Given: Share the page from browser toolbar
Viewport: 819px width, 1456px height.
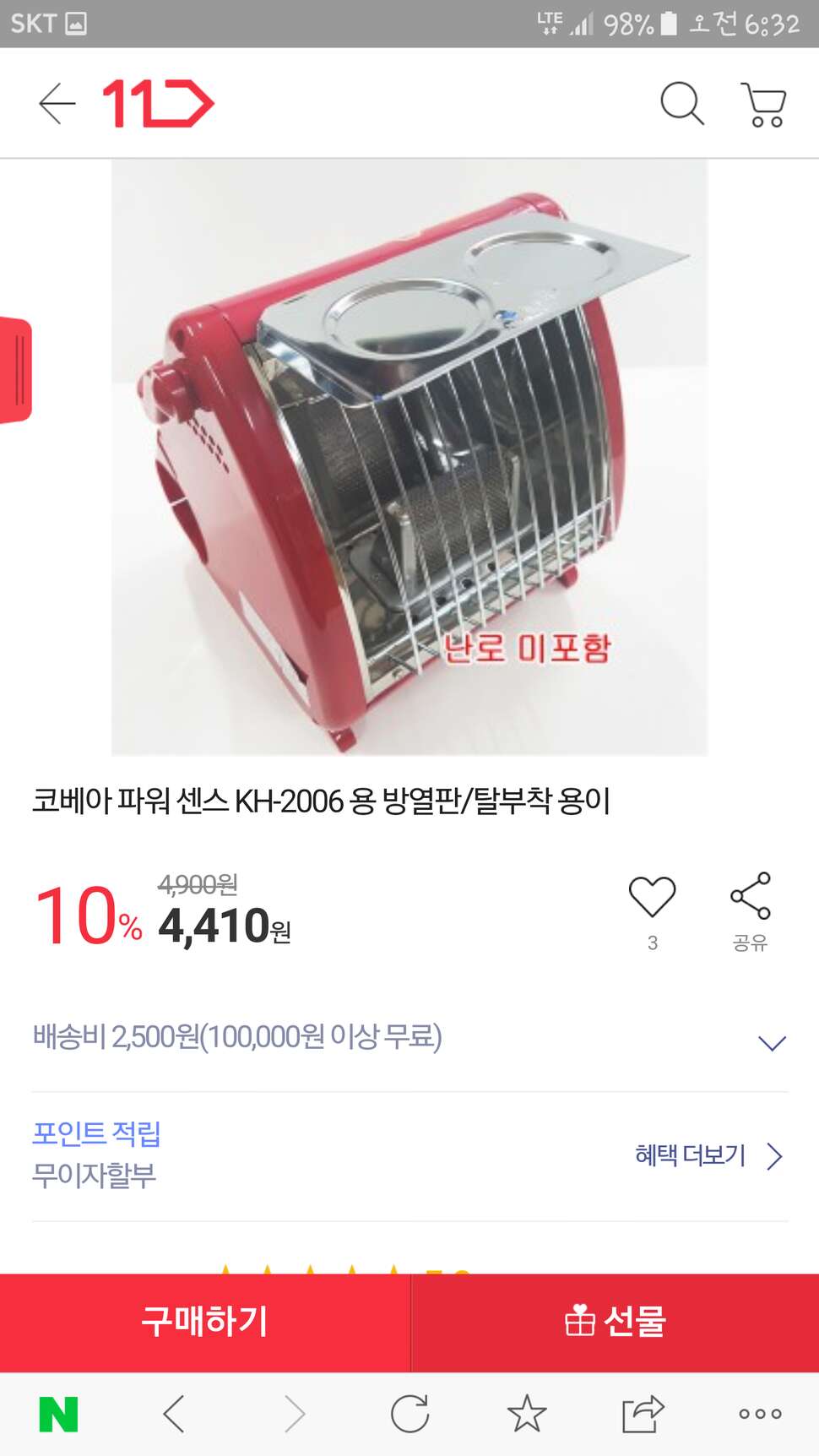Looking at the screenshot, I should click(x=643, y=1414).
